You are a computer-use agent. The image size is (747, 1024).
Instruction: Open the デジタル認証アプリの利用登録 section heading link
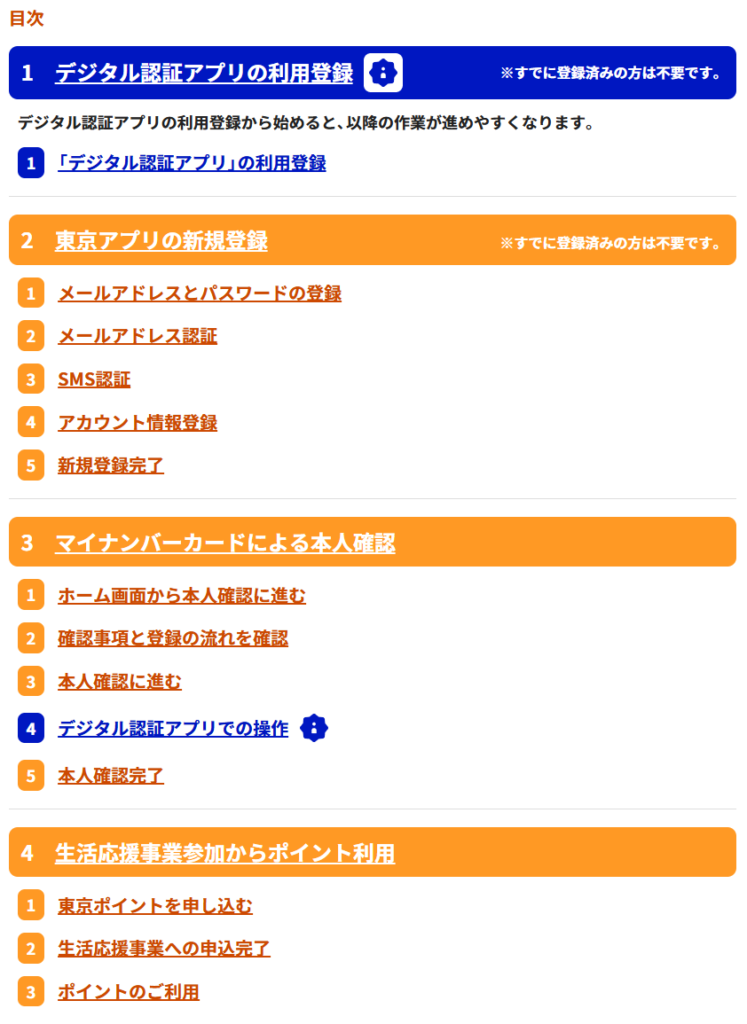click(x=204, y=73)
